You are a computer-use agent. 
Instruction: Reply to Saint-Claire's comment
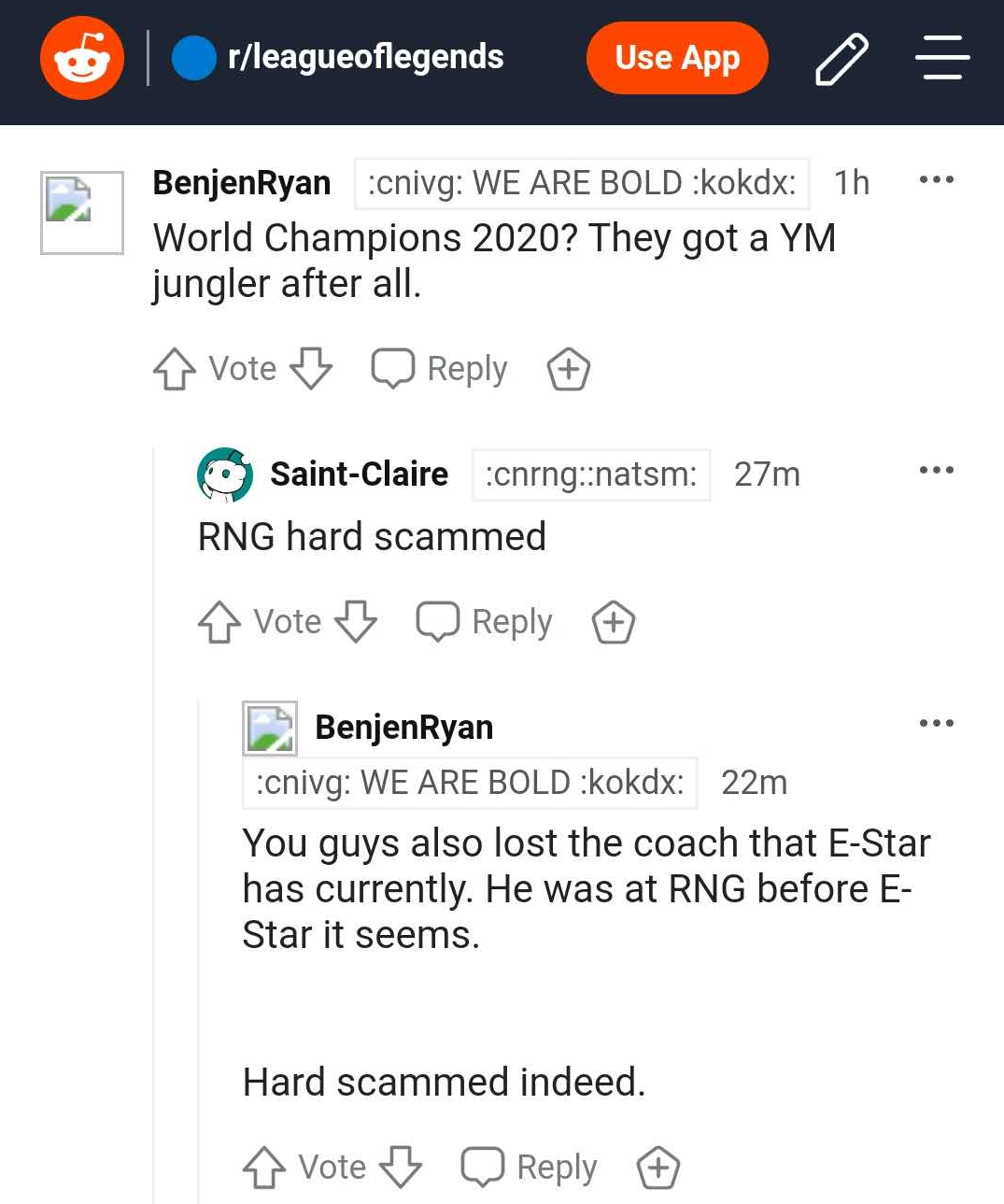tap(485, 622)
